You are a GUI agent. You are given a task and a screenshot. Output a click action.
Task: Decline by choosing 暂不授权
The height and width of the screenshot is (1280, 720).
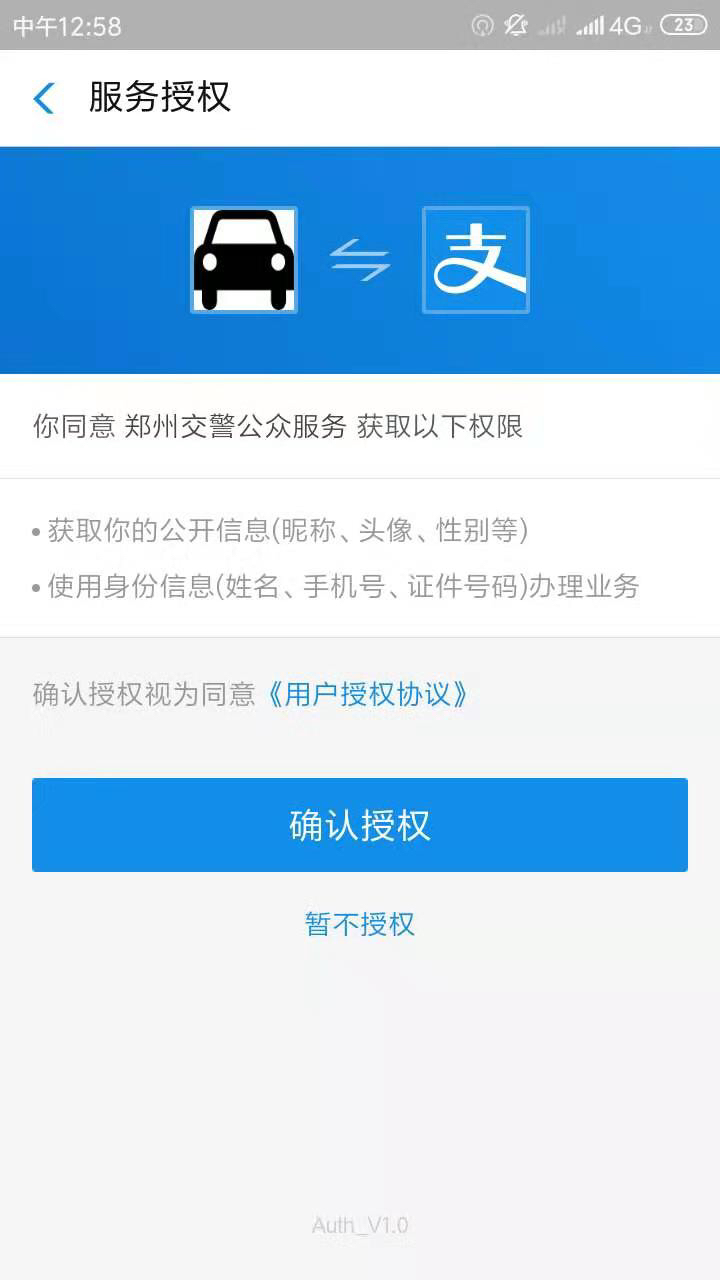[x=360, y=923]
